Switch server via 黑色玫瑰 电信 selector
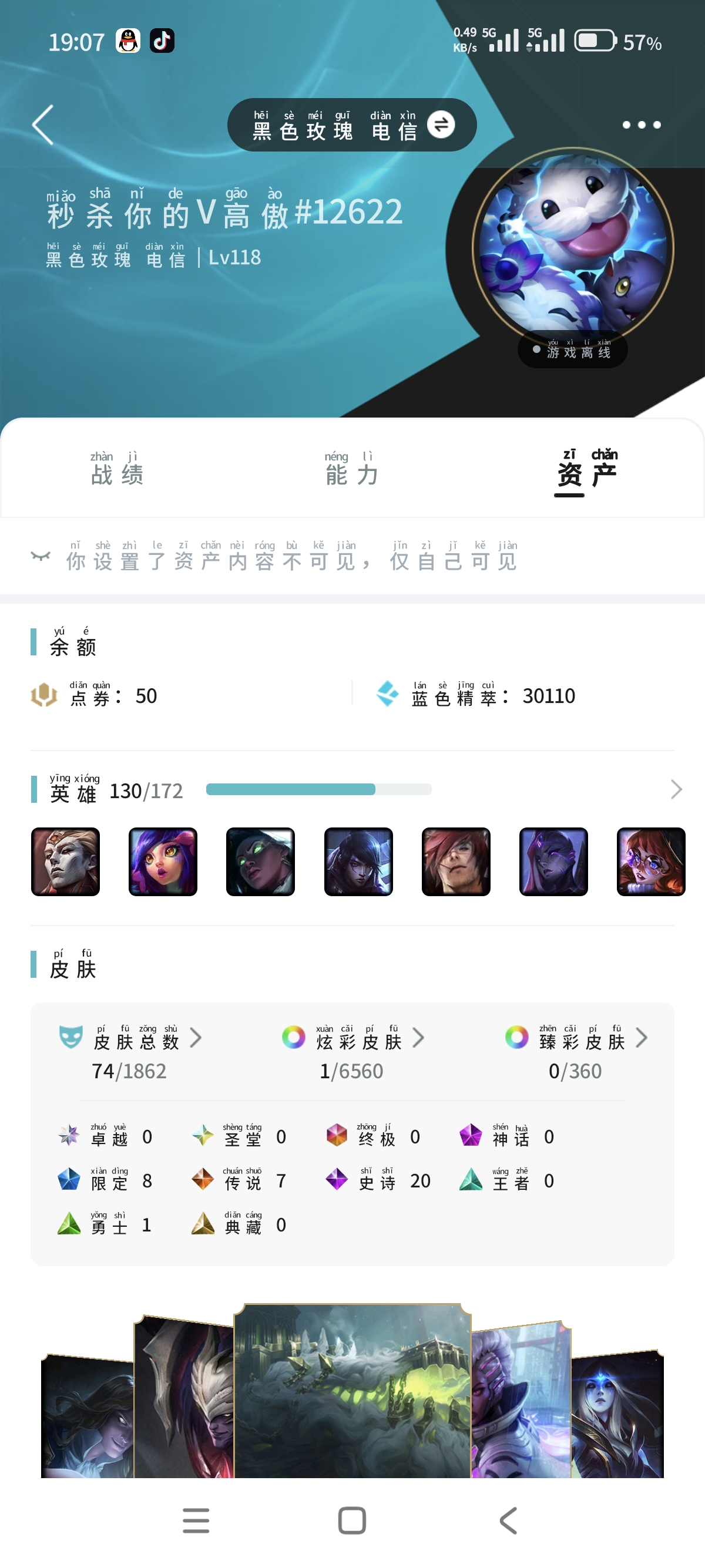The image size is (705, 1568). pos(351,125)
